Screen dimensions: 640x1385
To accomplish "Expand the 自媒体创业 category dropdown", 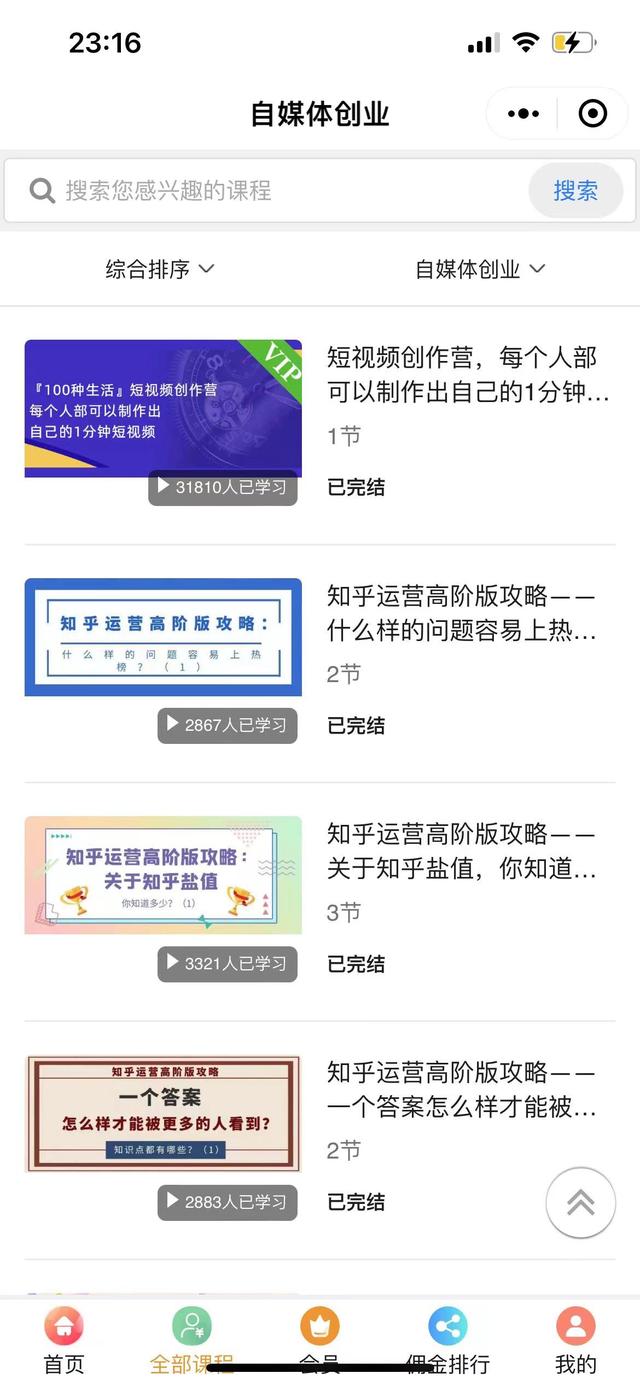I will point(480,269).
